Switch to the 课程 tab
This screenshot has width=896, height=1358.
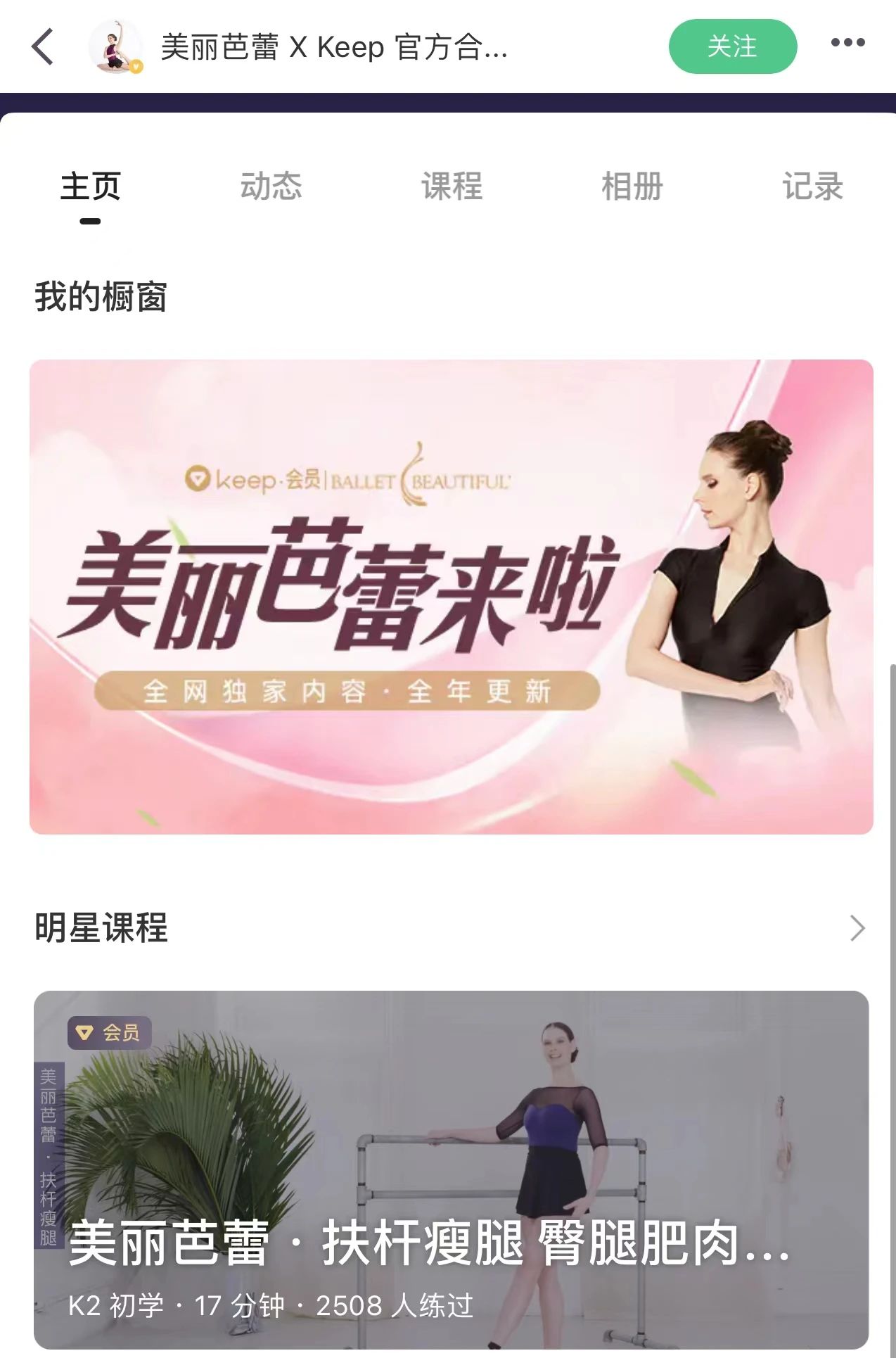452,186
